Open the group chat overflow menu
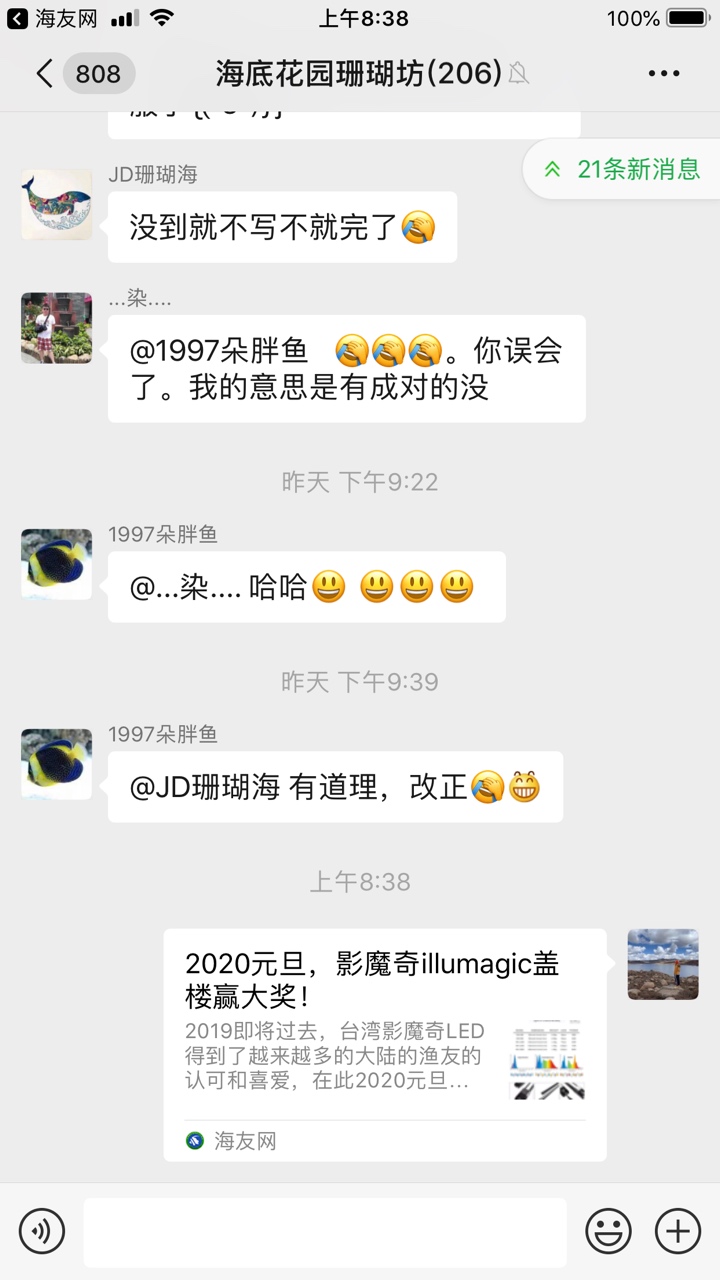Viewport: 720px width, 1280px height. click(x=663, y=73)
